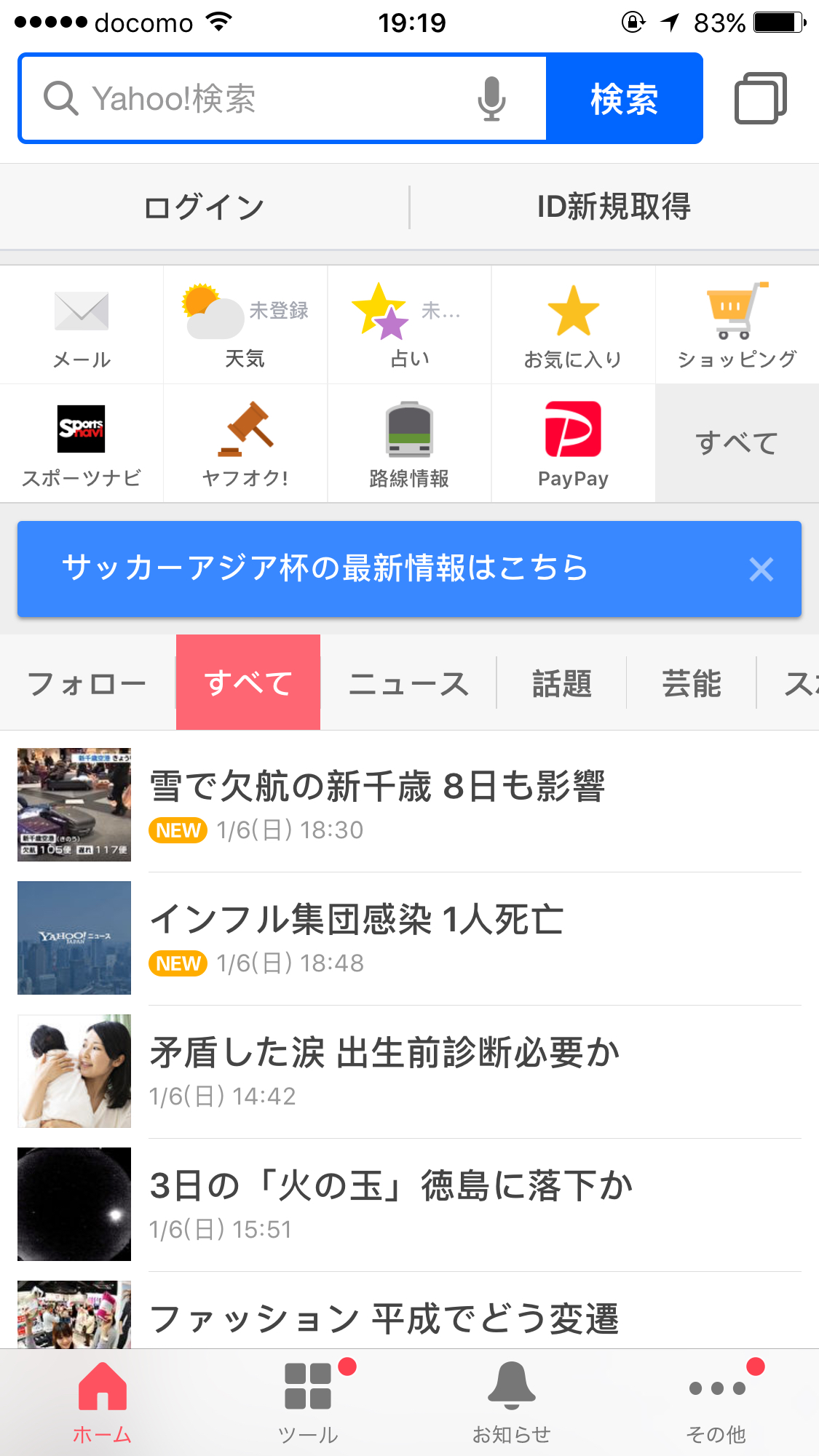This screenshot has width=819, height=1456.
Task: Tap ID新規取得 to register
Action: pyautogui.click(x=614, y=207)
